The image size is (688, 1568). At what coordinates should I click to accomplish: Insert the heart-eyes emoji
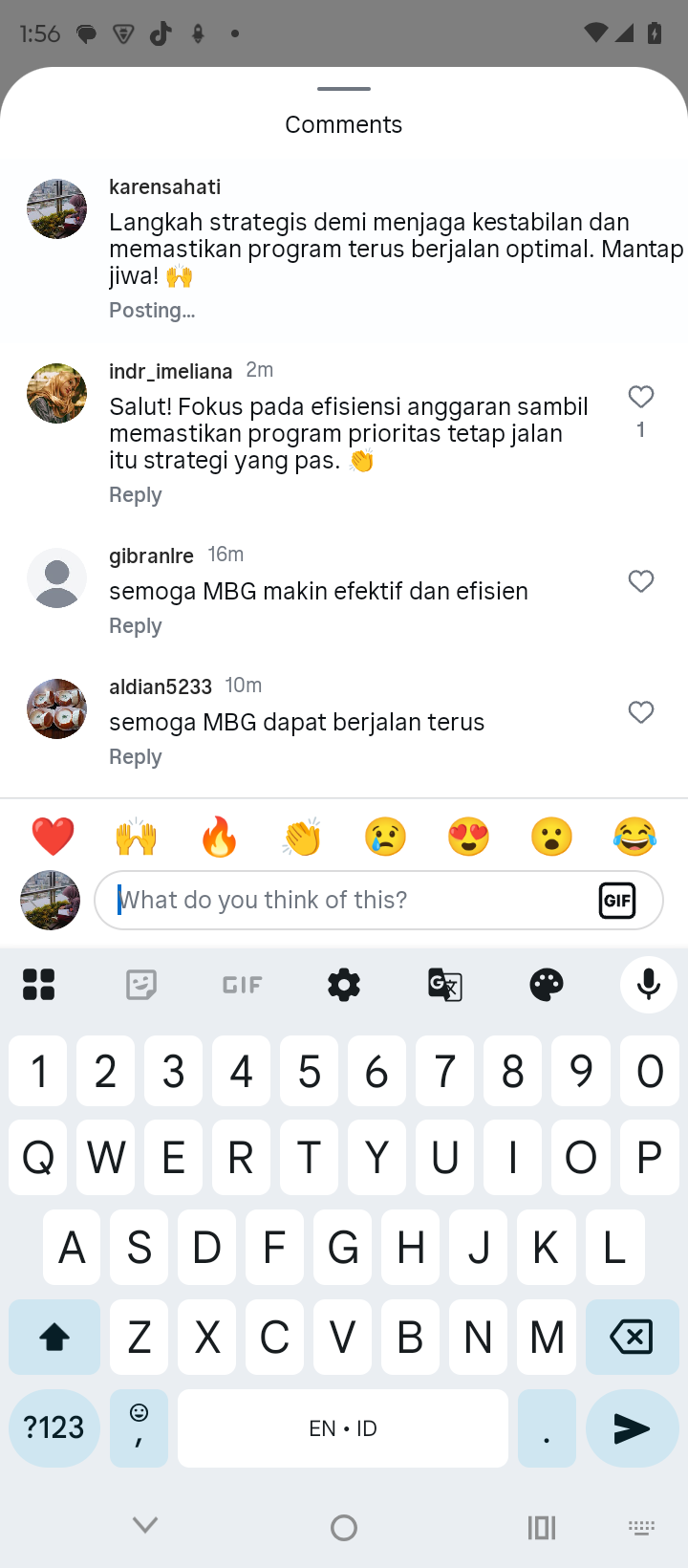(469, 837)
